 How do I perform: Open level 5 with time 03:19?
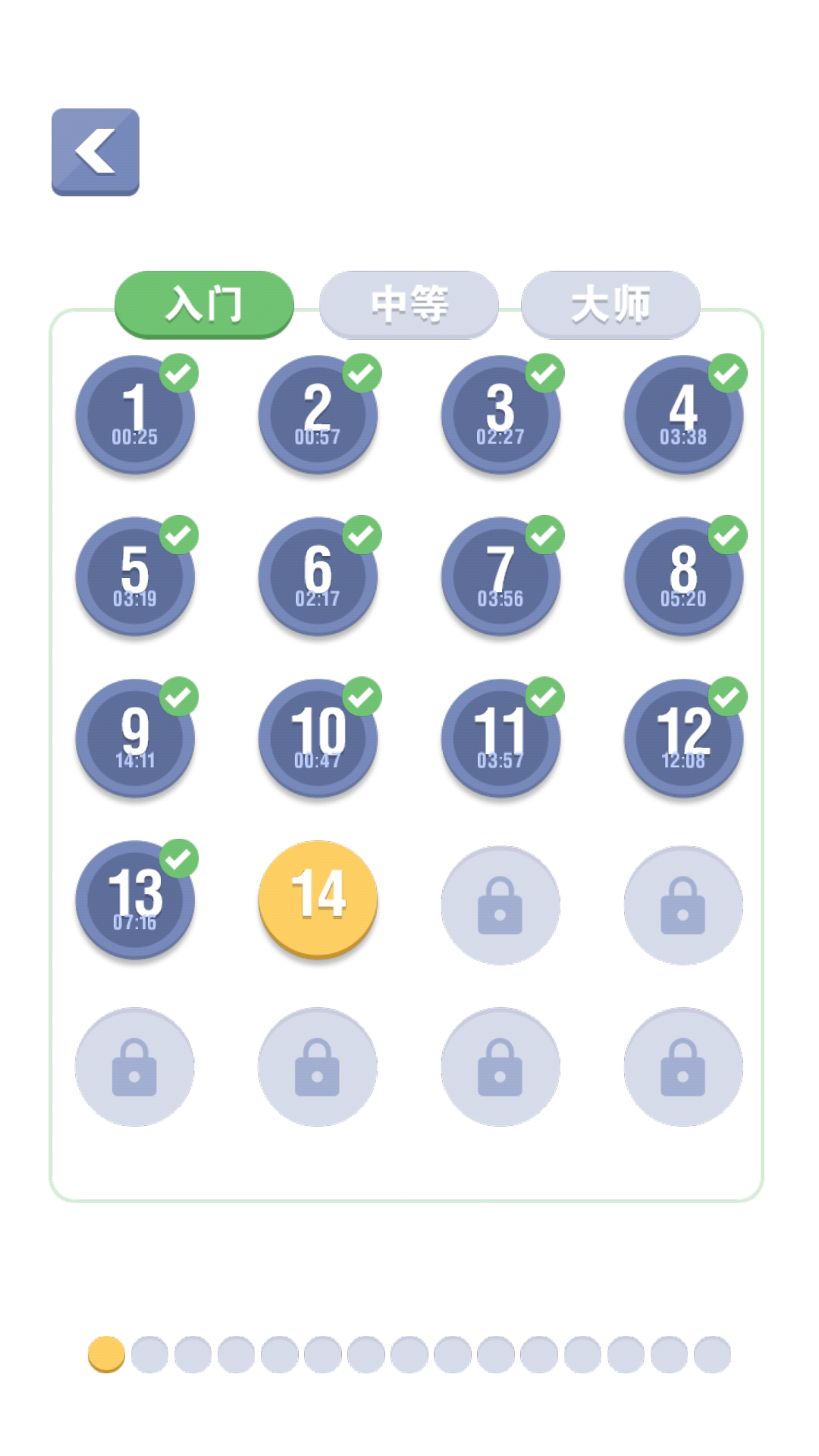click(x=135, y=576)
